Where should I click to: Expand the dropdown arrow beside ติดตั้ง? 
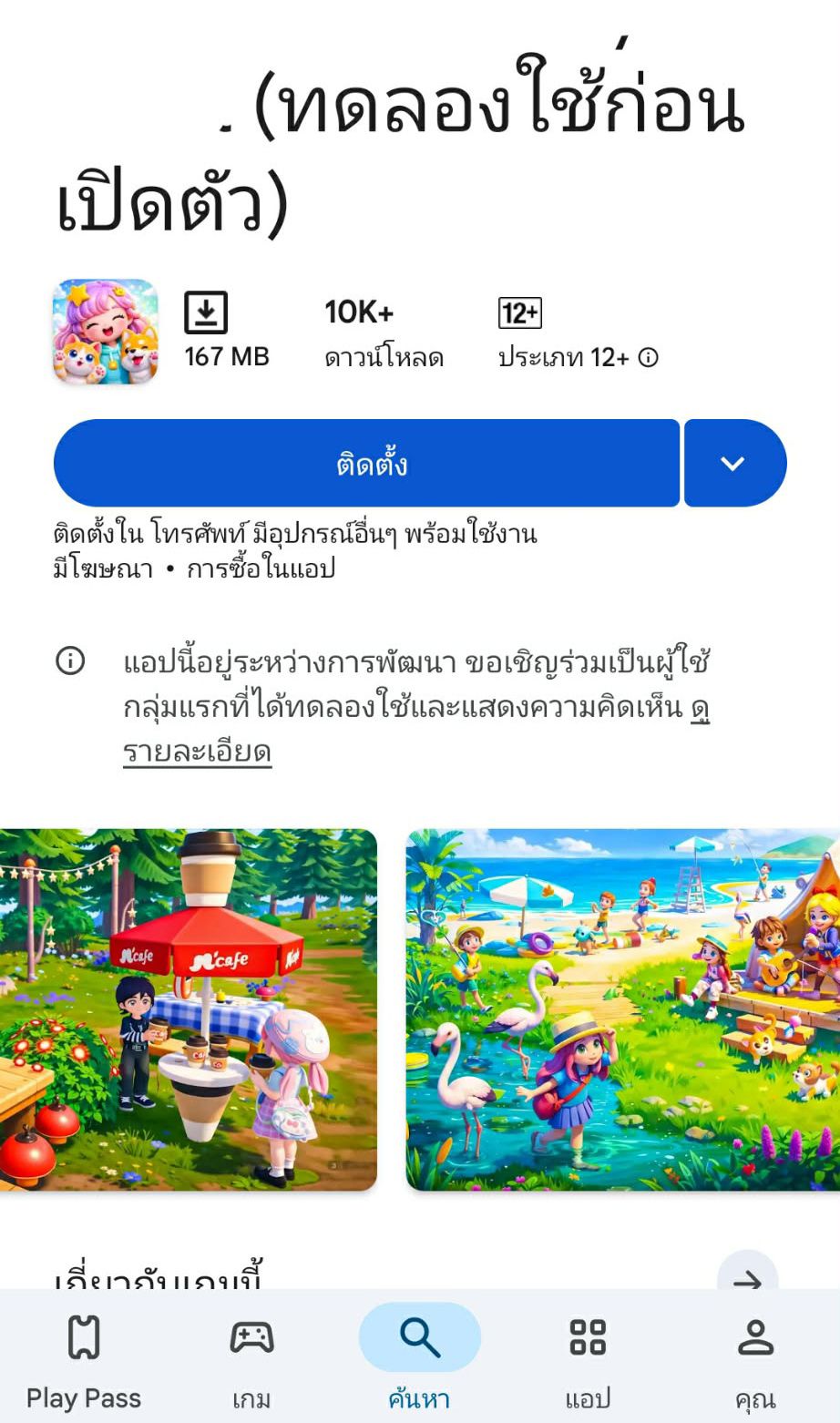click(x=733, y=463)
